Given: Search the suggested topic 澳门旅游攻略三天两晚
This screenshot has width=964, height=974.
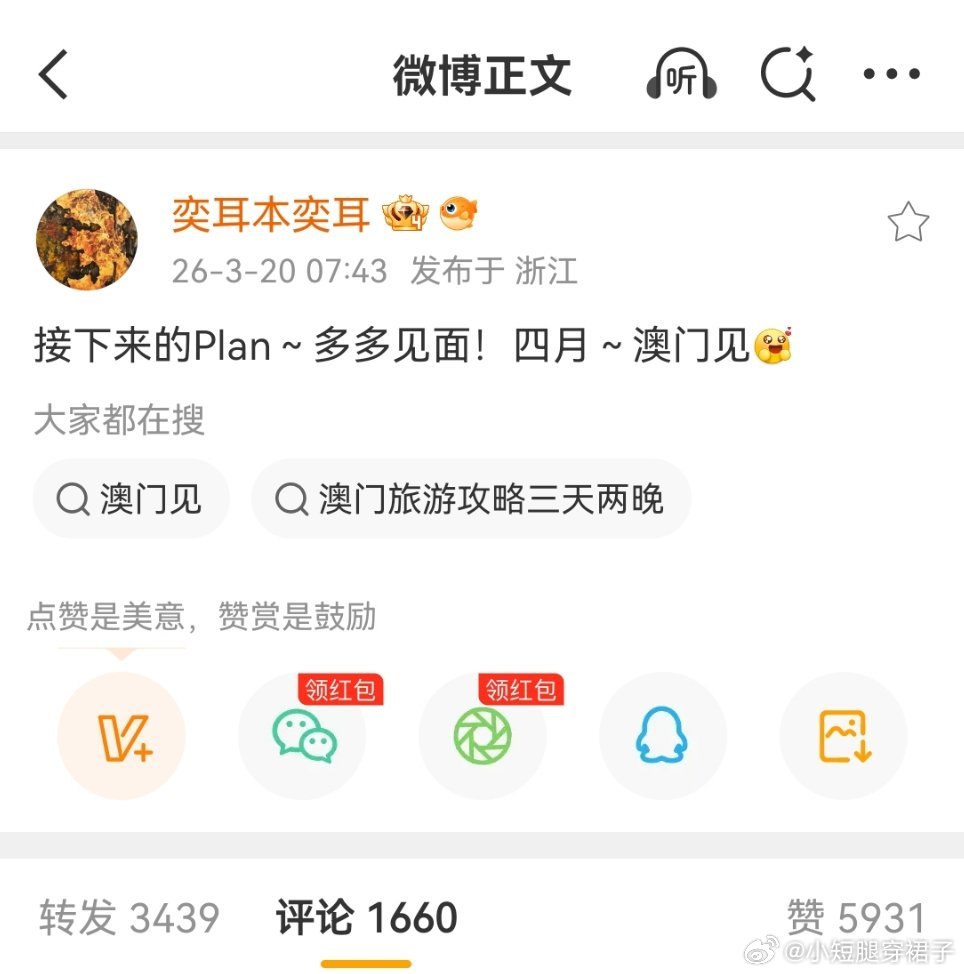Looking at the screenshot, I should 471,498.
